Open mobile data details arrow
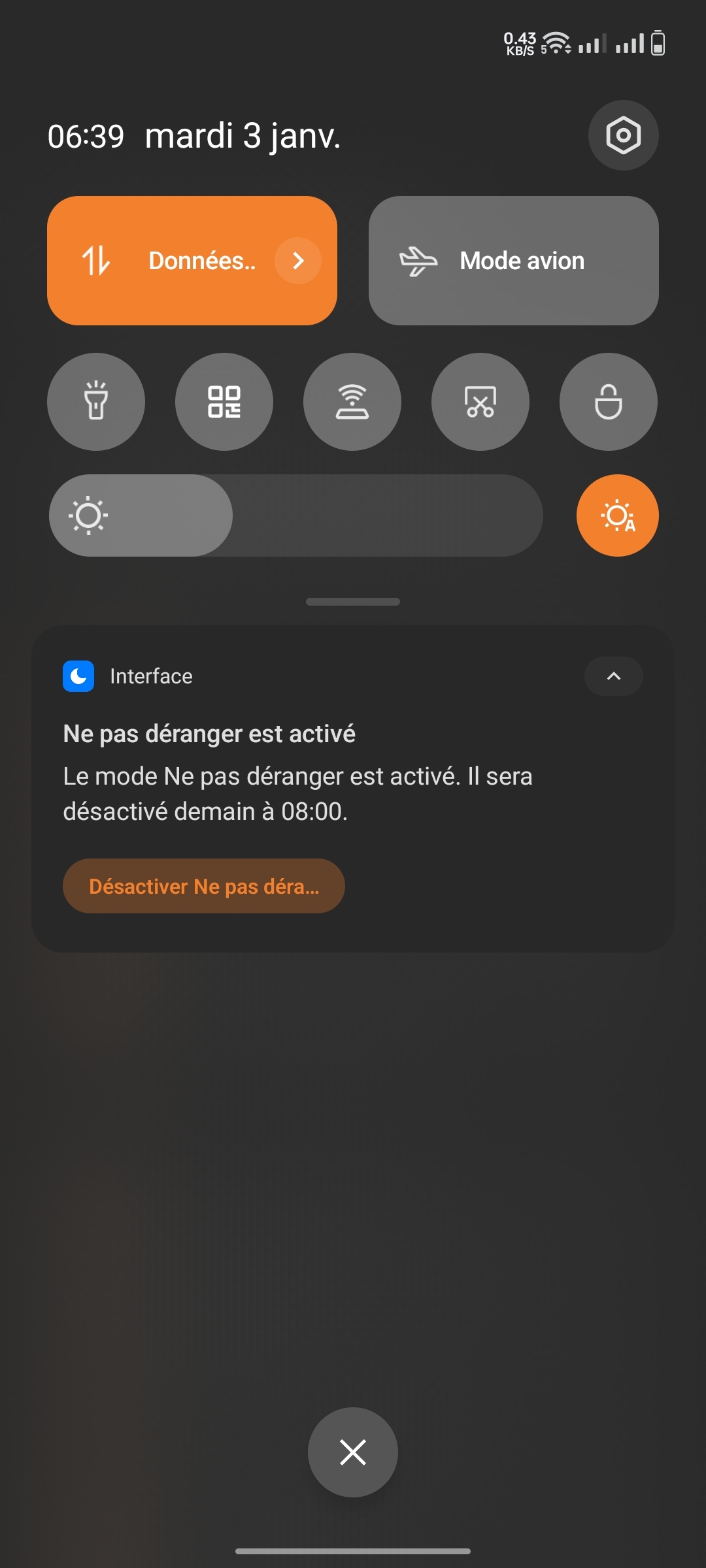Screen dimensions: 706x1568 tap(298, 261)
